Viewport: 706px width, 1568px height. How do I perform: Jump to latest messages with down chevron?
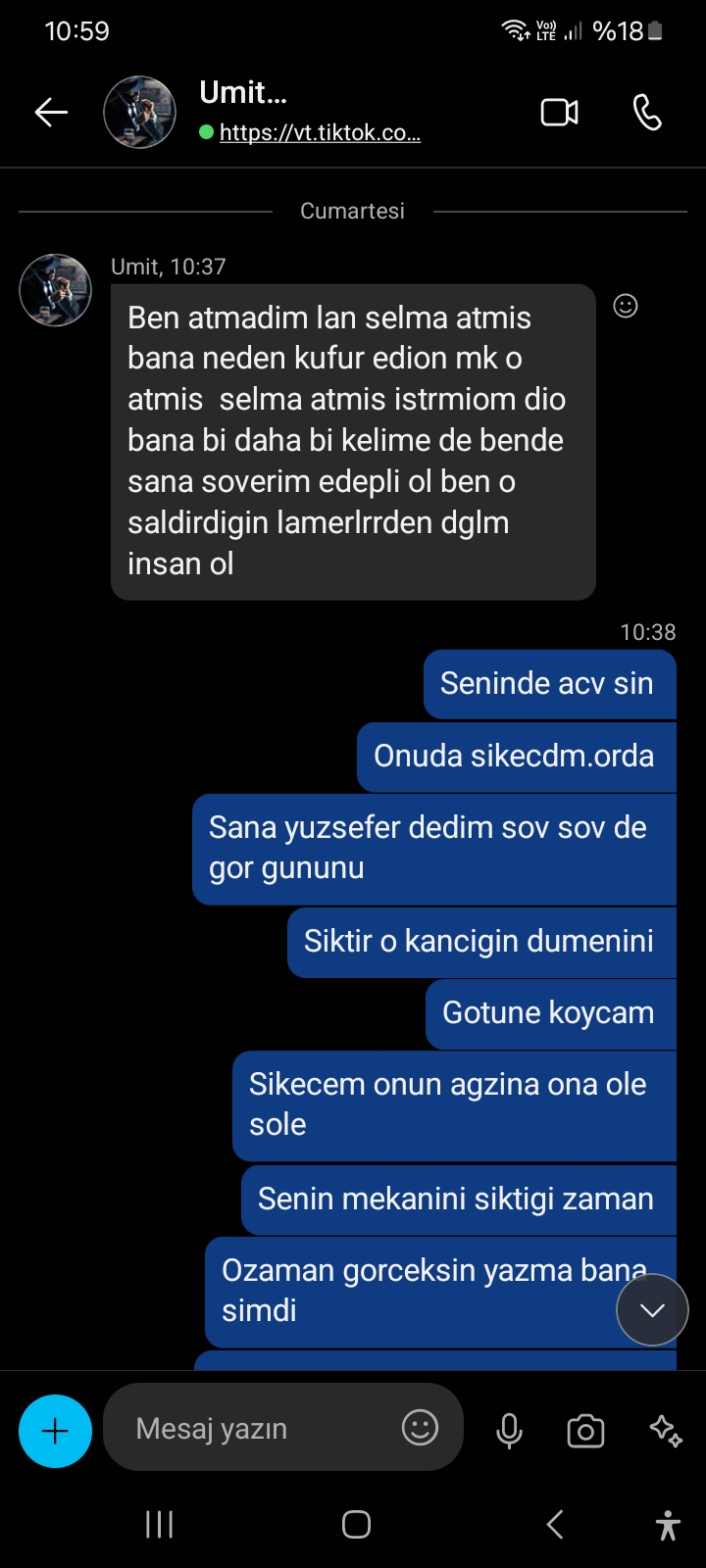[x=652, y=1310]
